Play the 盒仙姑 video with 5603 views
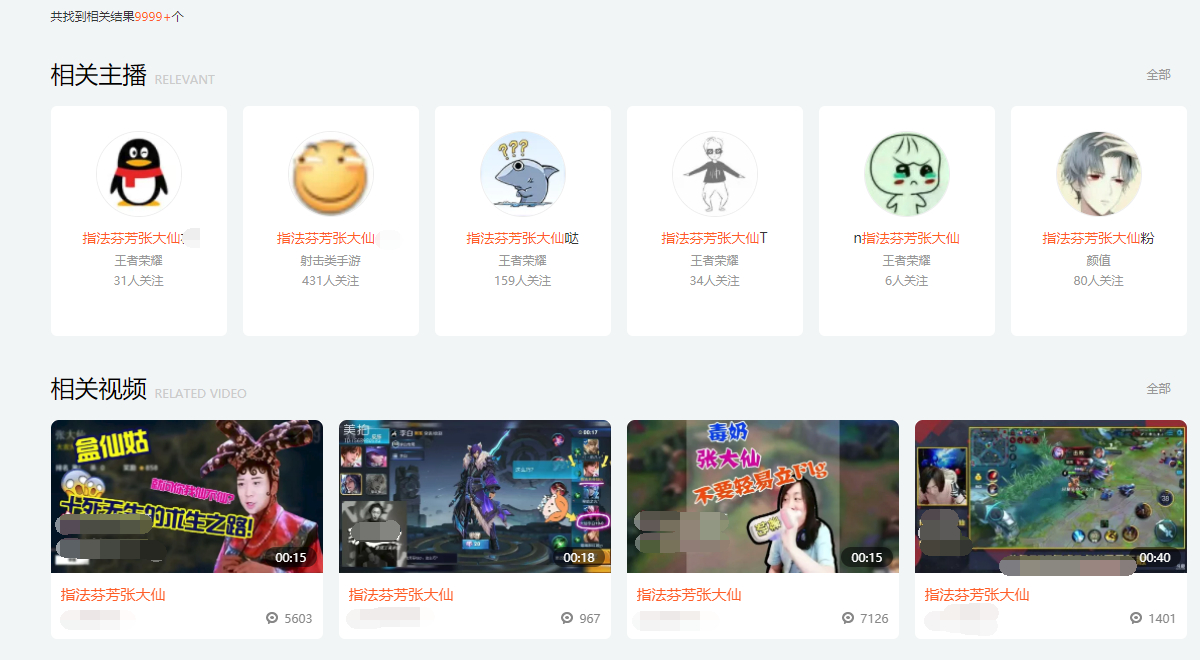Viewport: 1200px width, 660px height. pyautogui.click(x=187, y=496)
